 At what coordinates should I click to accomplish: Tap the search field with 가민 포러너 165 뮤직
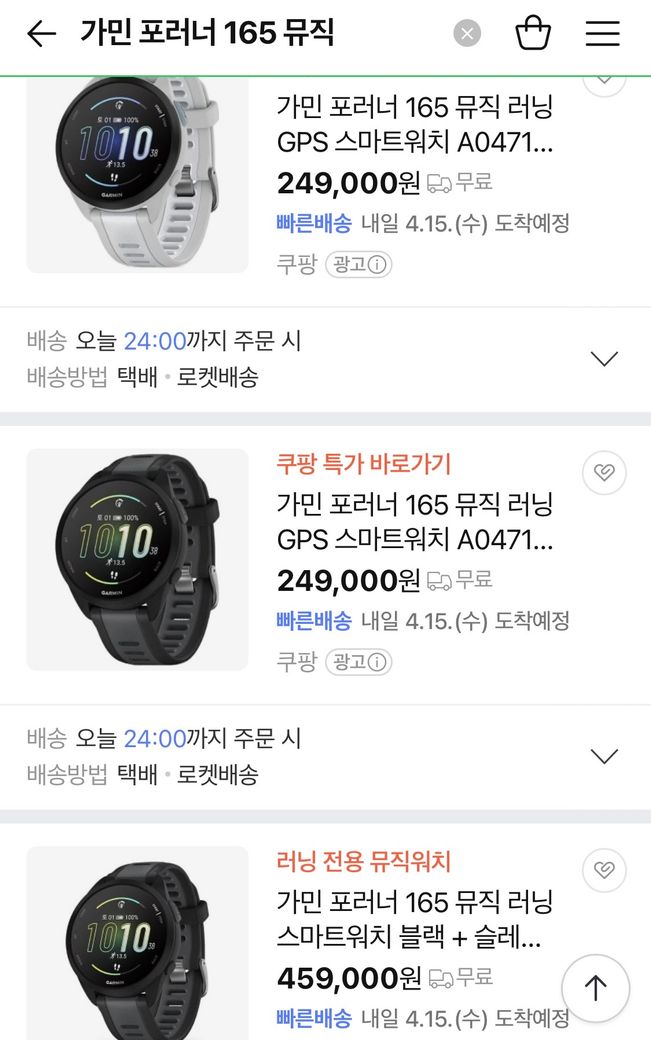point(250,34)
